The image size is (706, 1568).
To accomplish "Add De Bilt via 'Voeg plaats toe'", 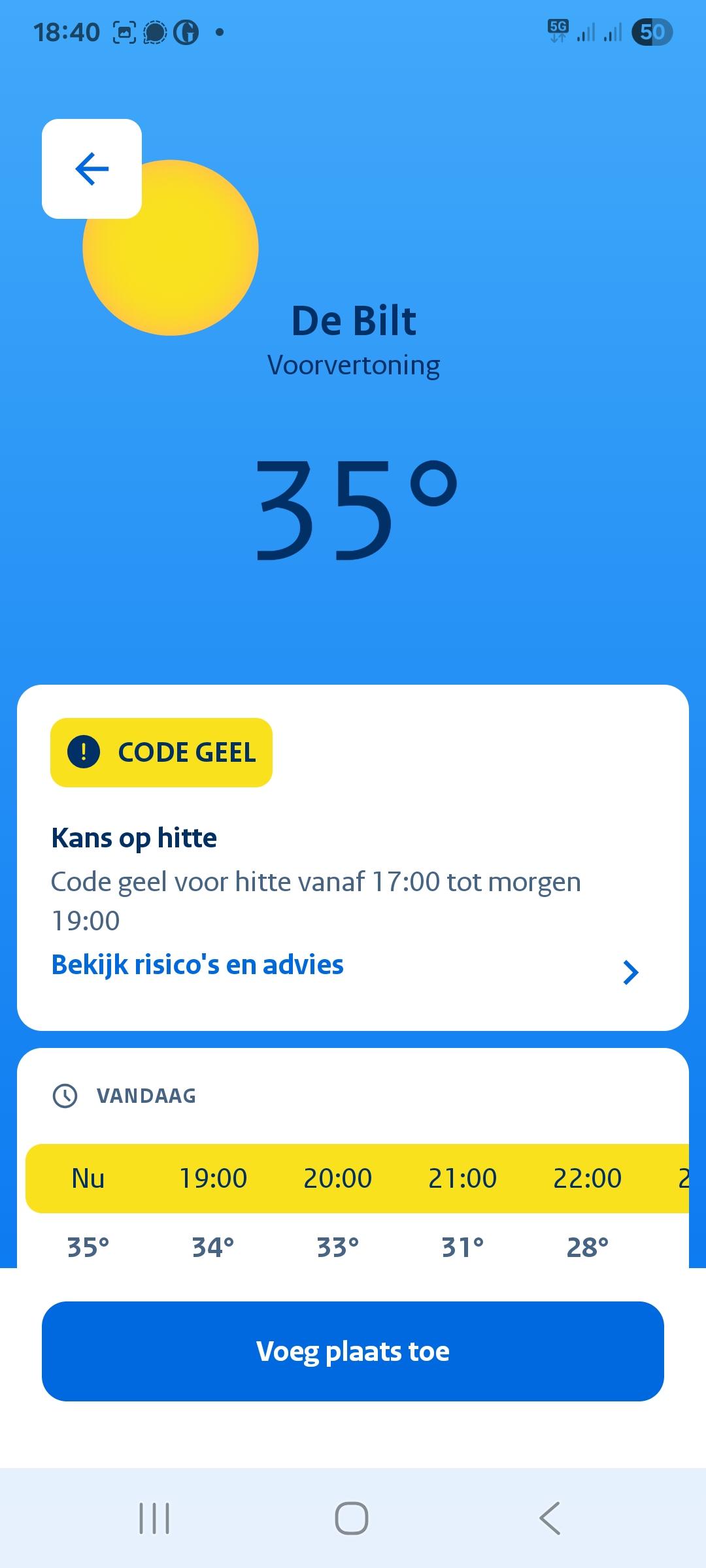I will [353, 1351].
